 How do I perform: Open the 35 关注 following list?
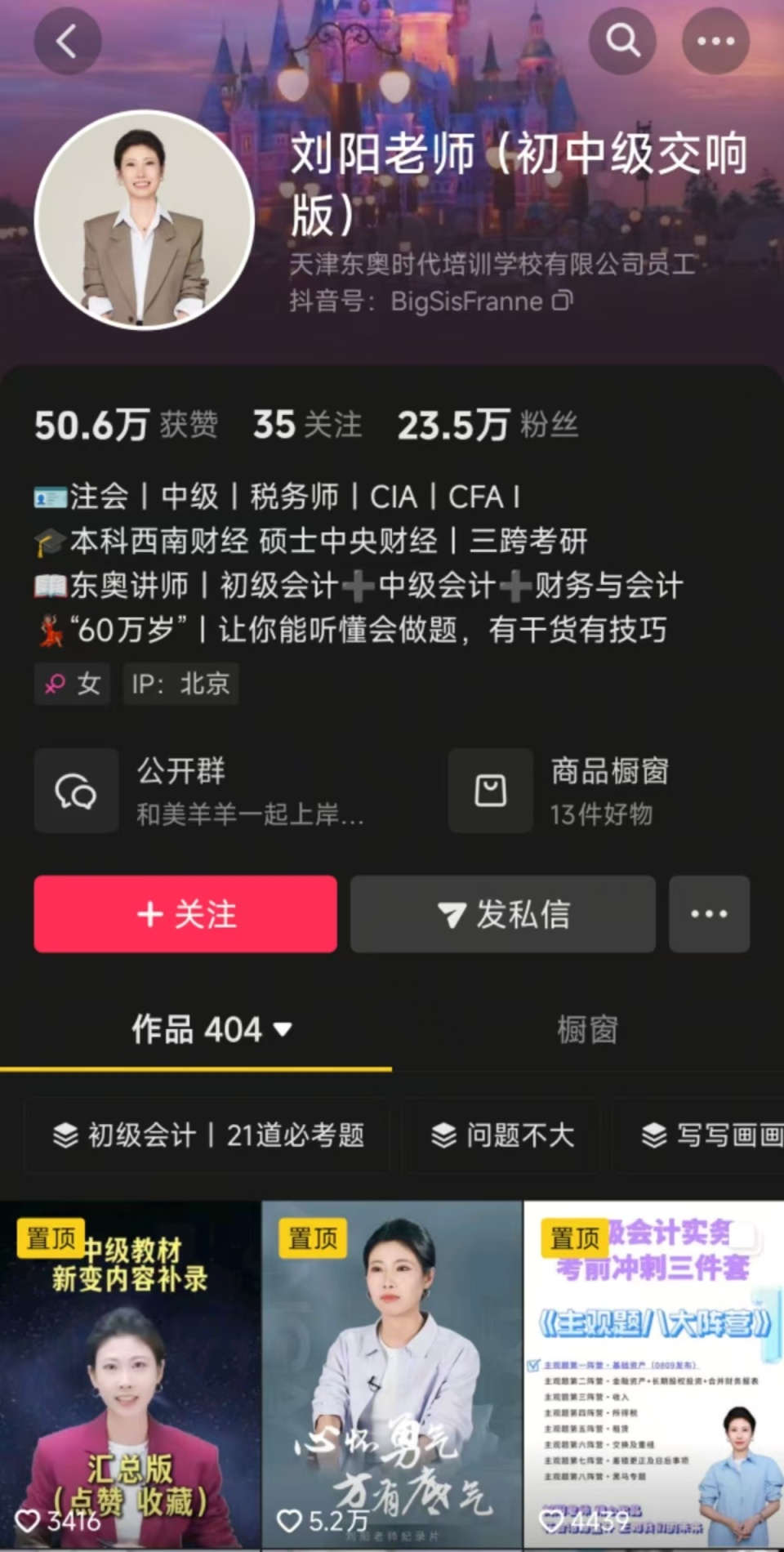tap(307, 425)
